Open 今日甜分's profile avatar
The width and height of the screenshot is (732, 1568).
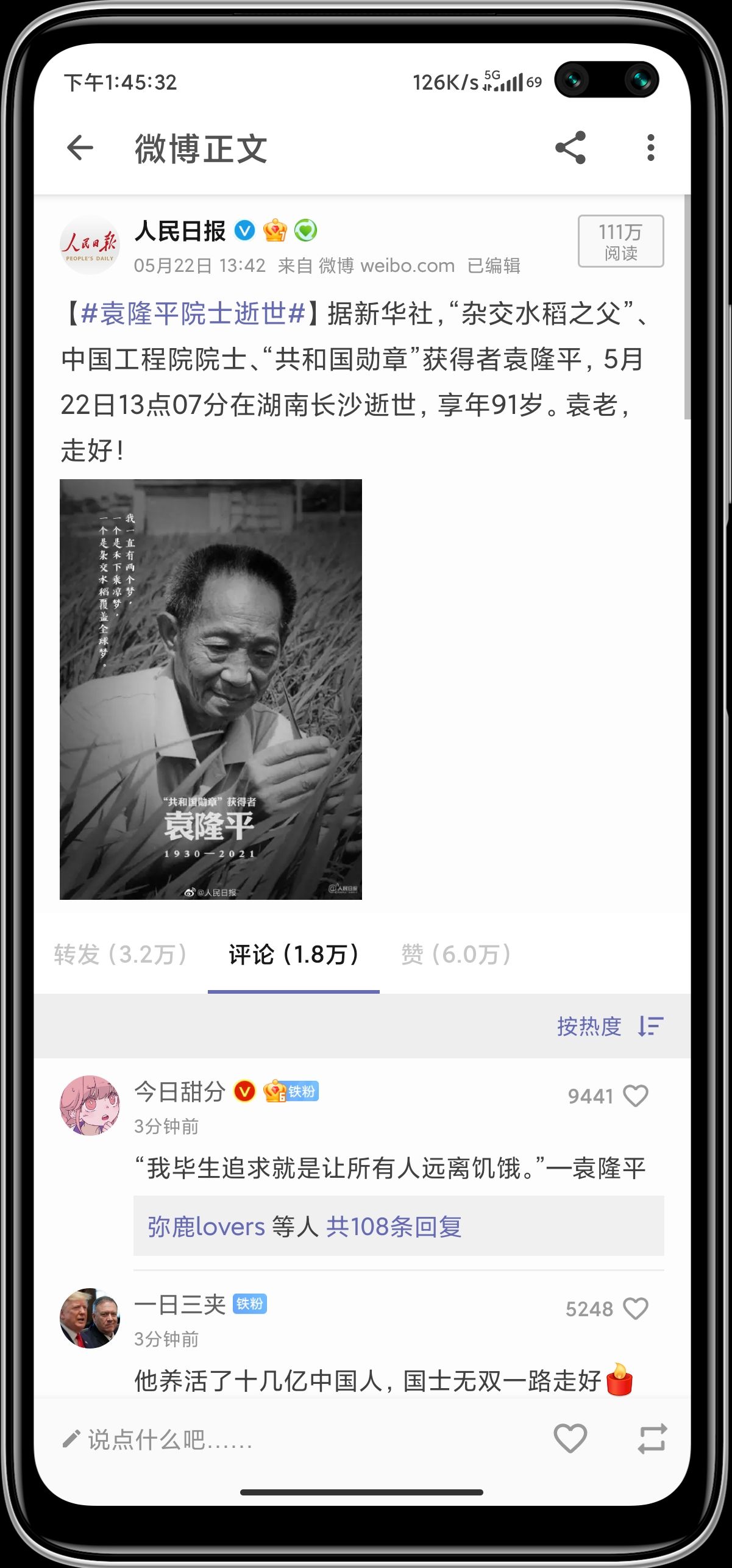click(90, 1105)
